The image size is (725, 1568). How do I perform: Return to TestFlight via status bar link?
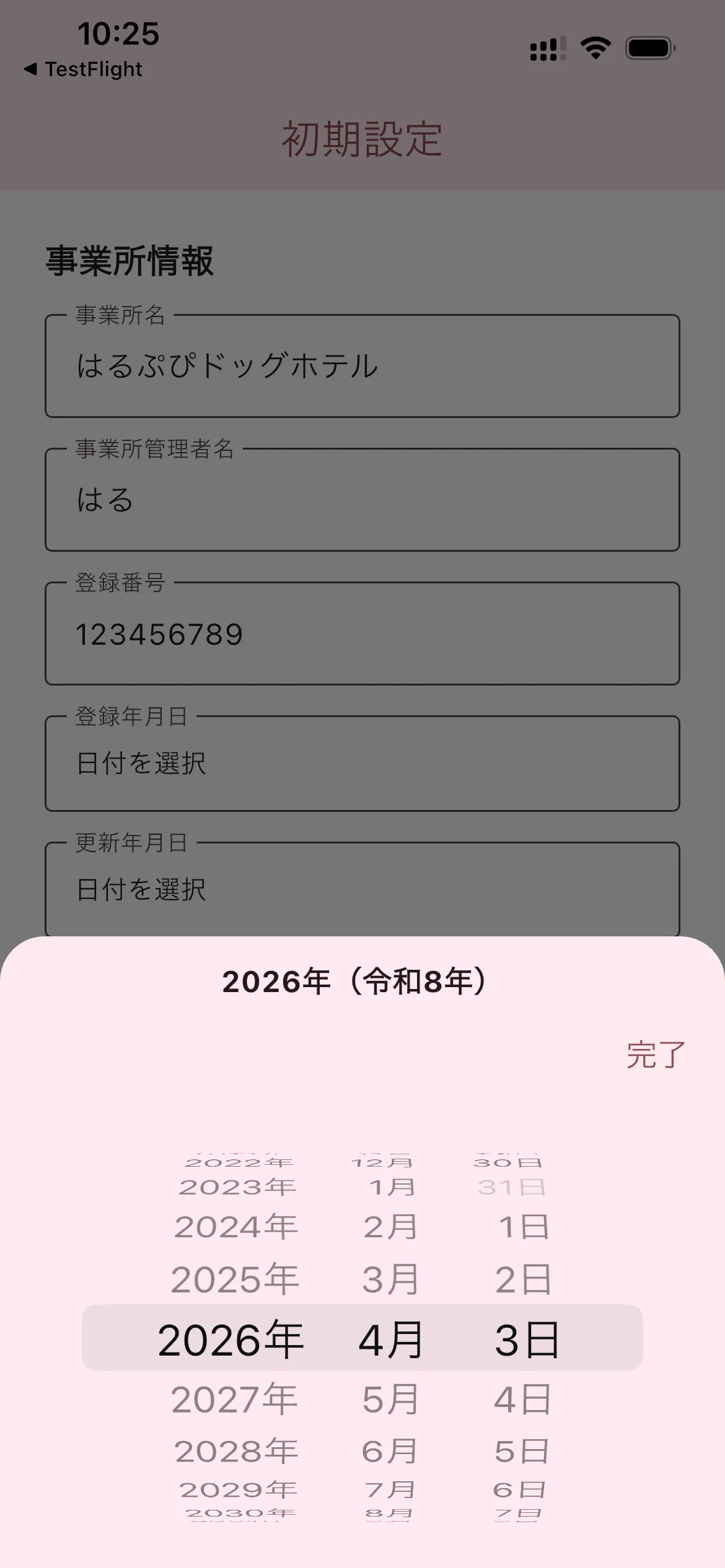tap(84, 69)
